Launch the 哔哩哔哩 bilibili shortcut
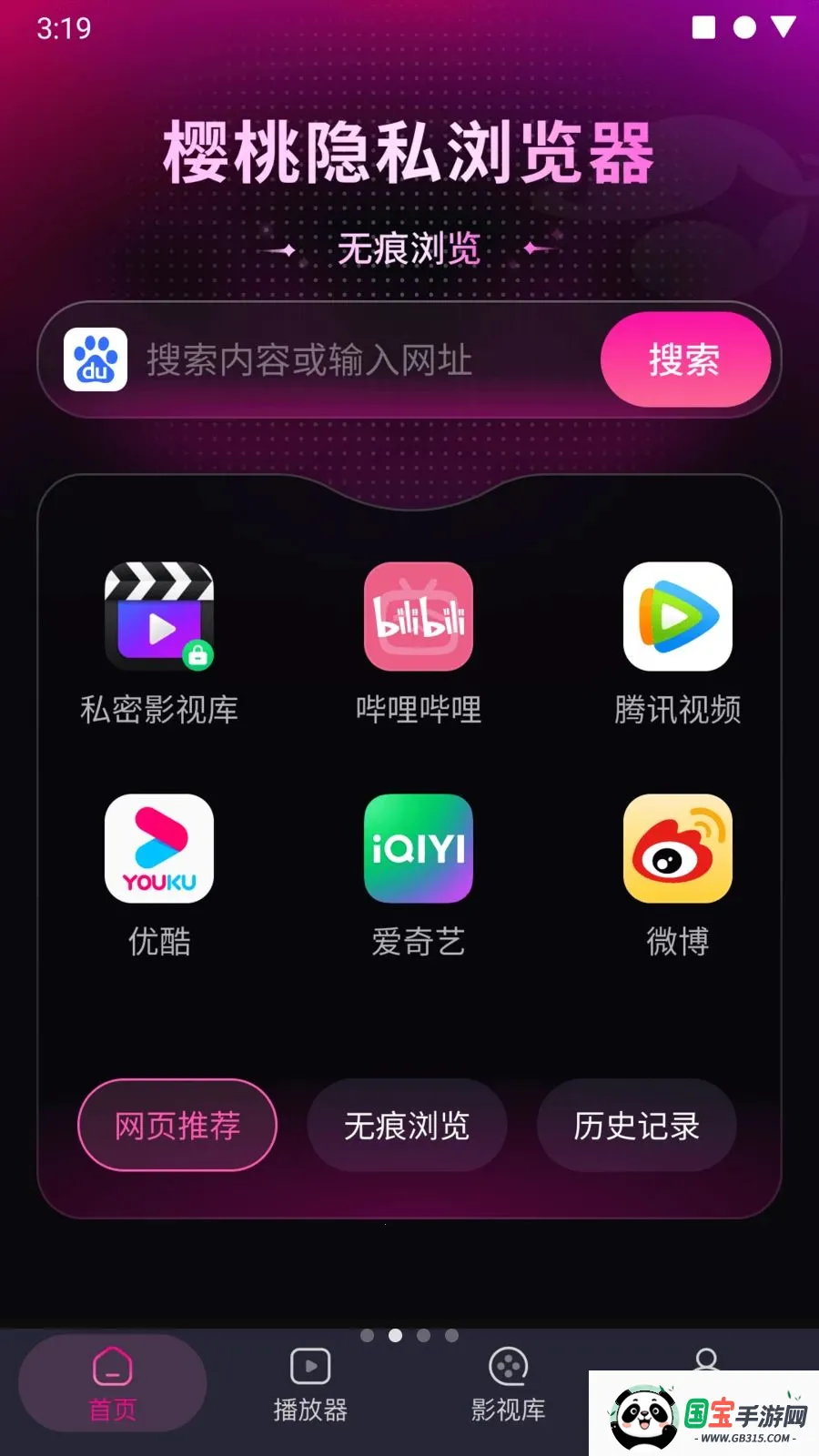The image size is (819, 1456). 418,617
